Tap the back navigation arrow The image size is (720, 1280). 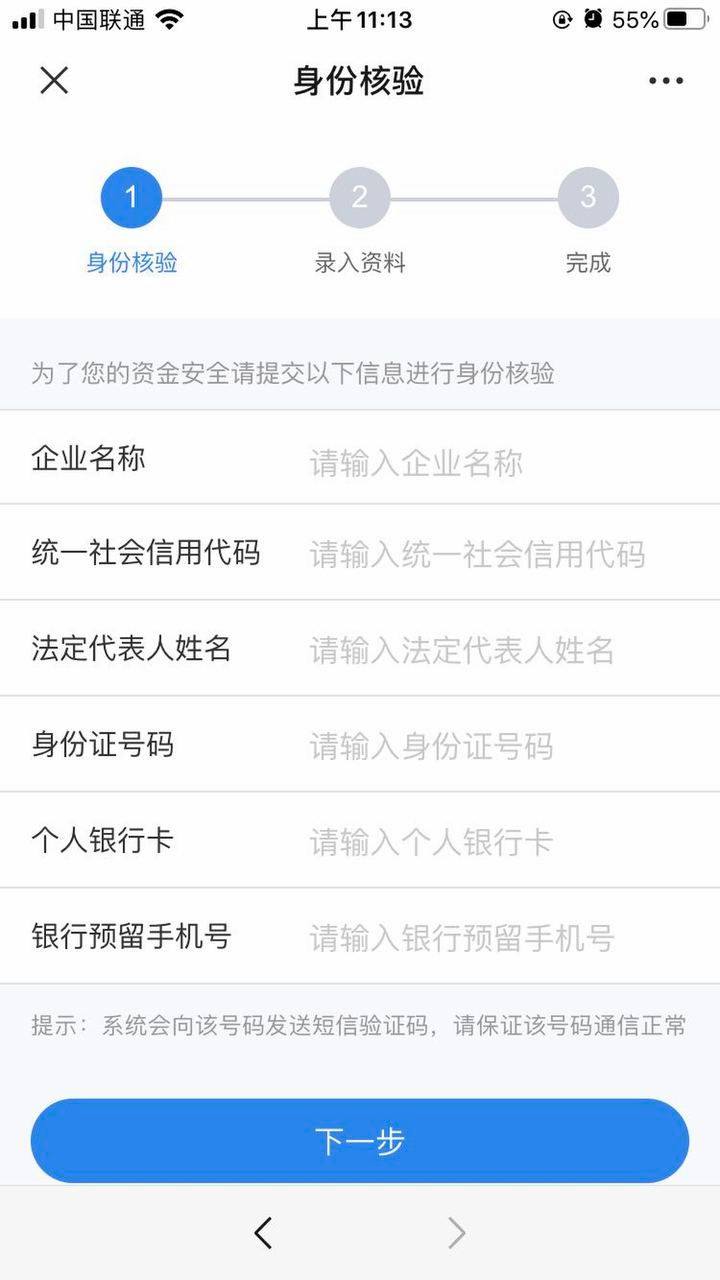(x=263, y=1233)
